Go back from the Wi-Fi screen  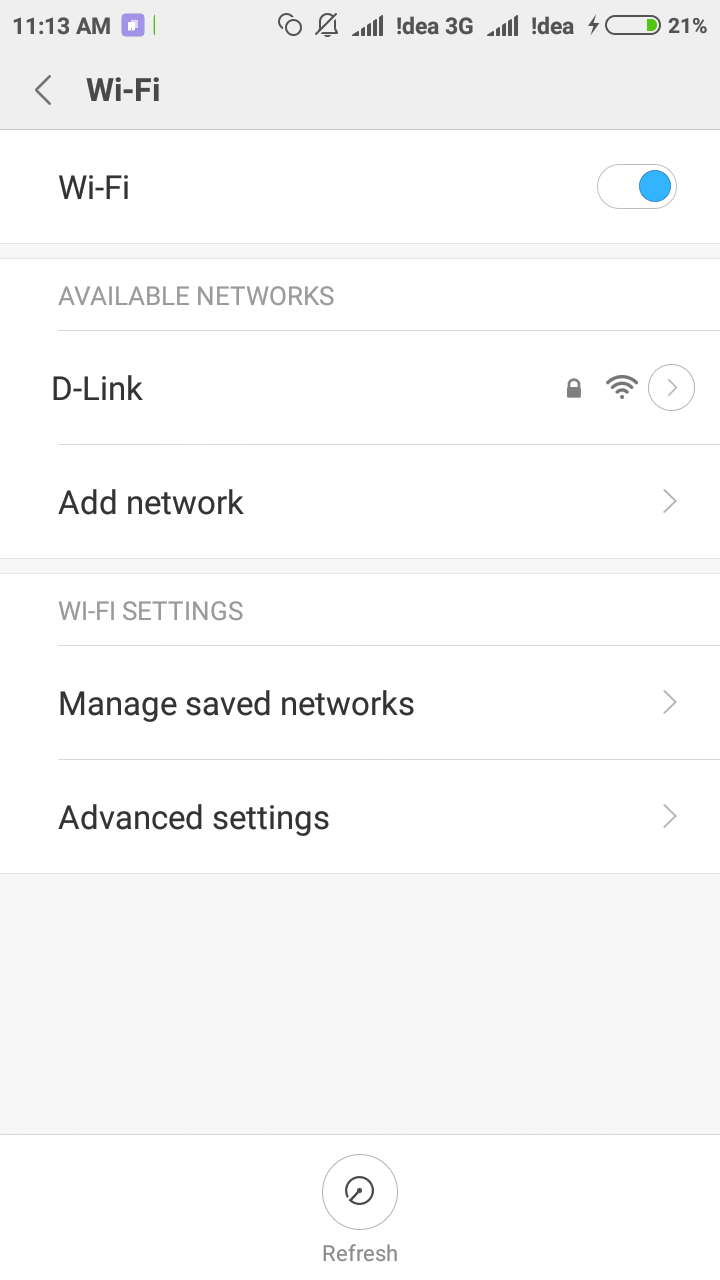pyautogui.click(x=43, y=90)
